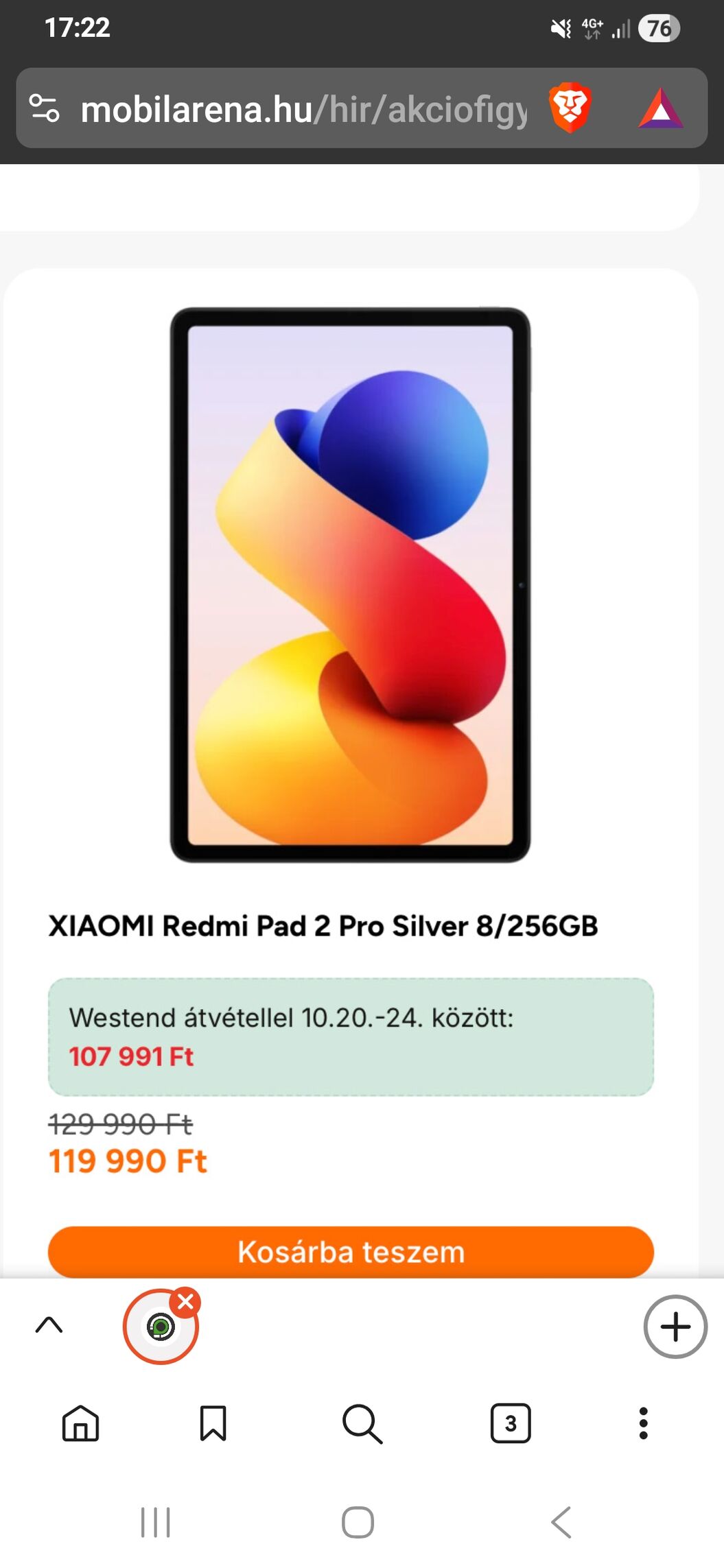Tap the mobilarena.hu address bar

point(302,109)
